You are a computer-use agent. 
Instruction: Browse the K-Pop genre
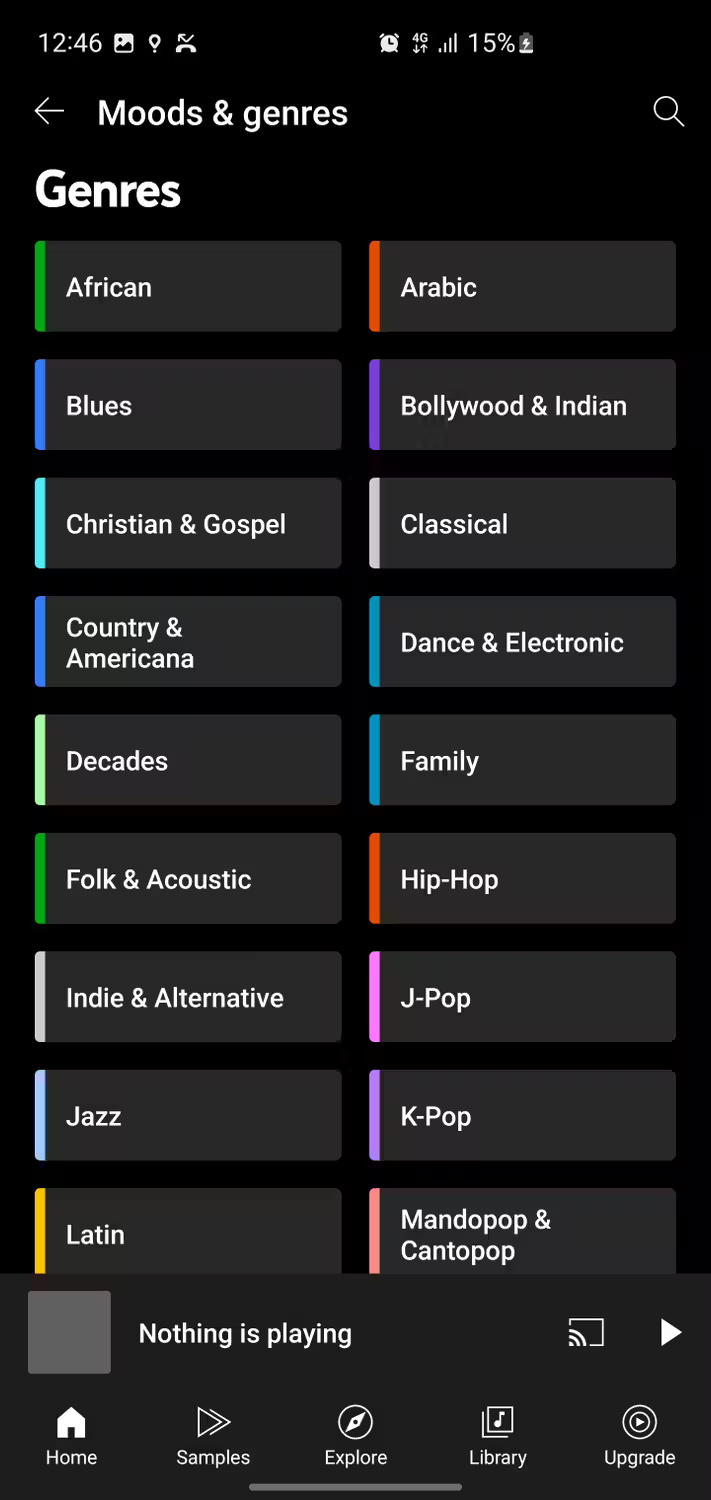[x=522, y=1116]
